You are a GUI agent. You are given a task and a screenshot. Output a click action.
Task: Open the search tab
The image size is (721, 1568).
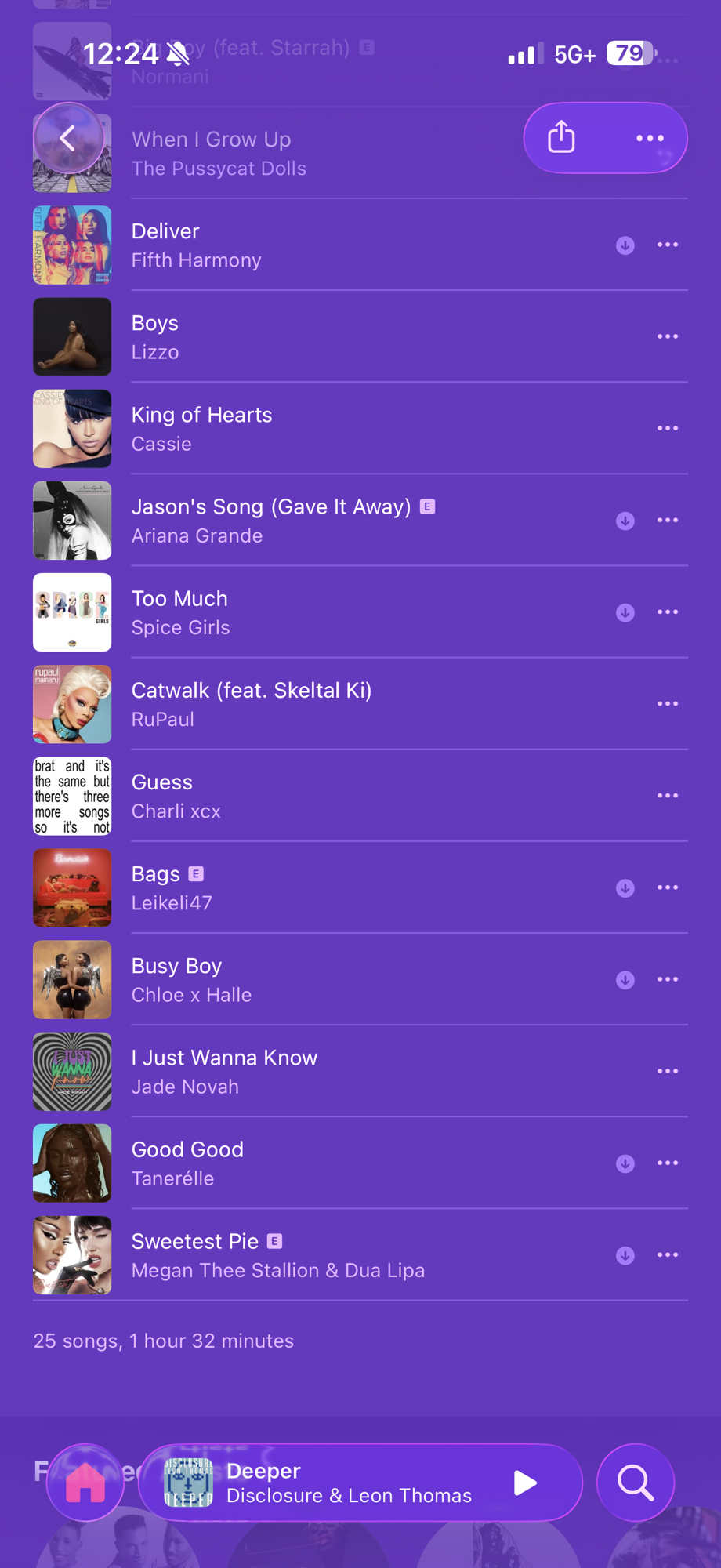tap(635, 1483)
